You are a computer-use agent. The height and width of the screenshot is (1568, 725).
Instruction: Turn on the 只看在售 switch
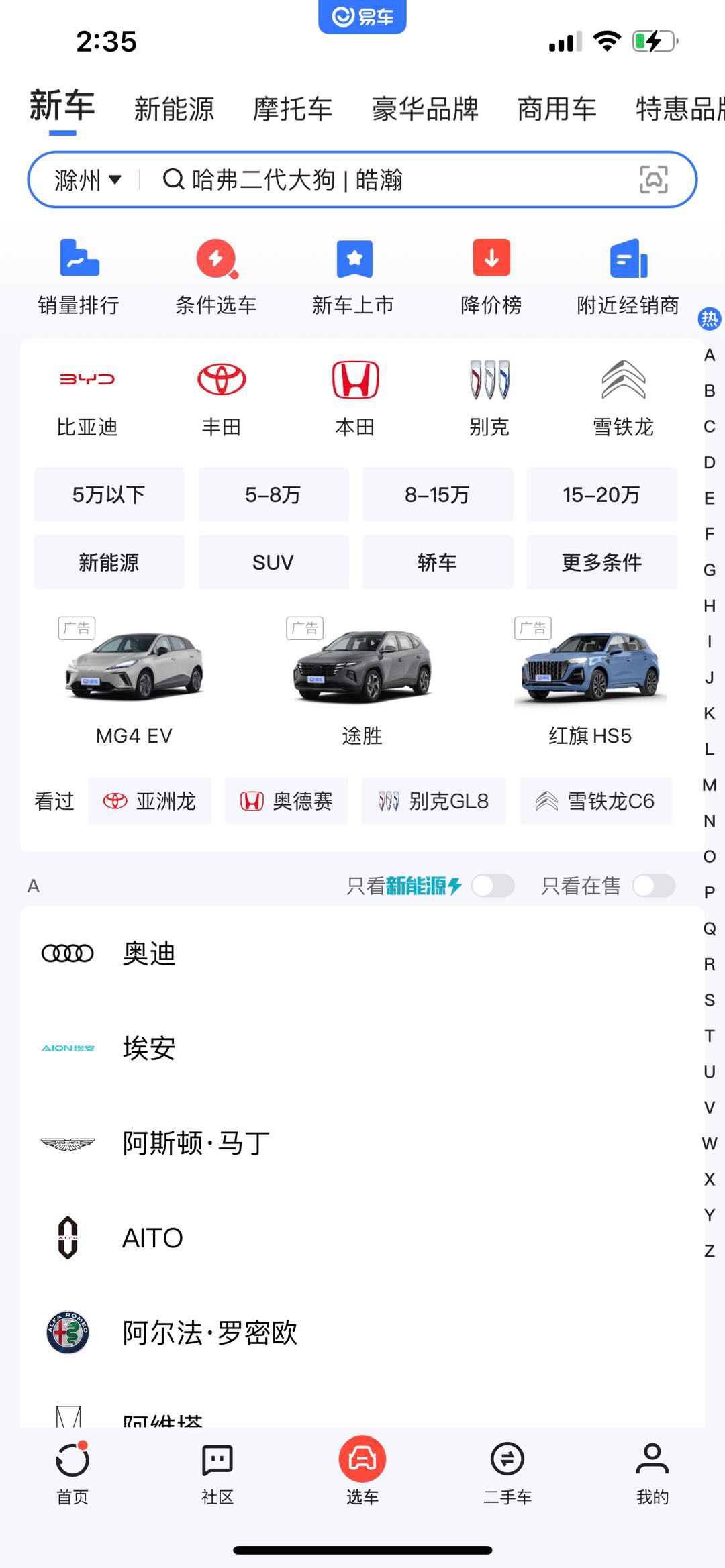click(654, 886)
